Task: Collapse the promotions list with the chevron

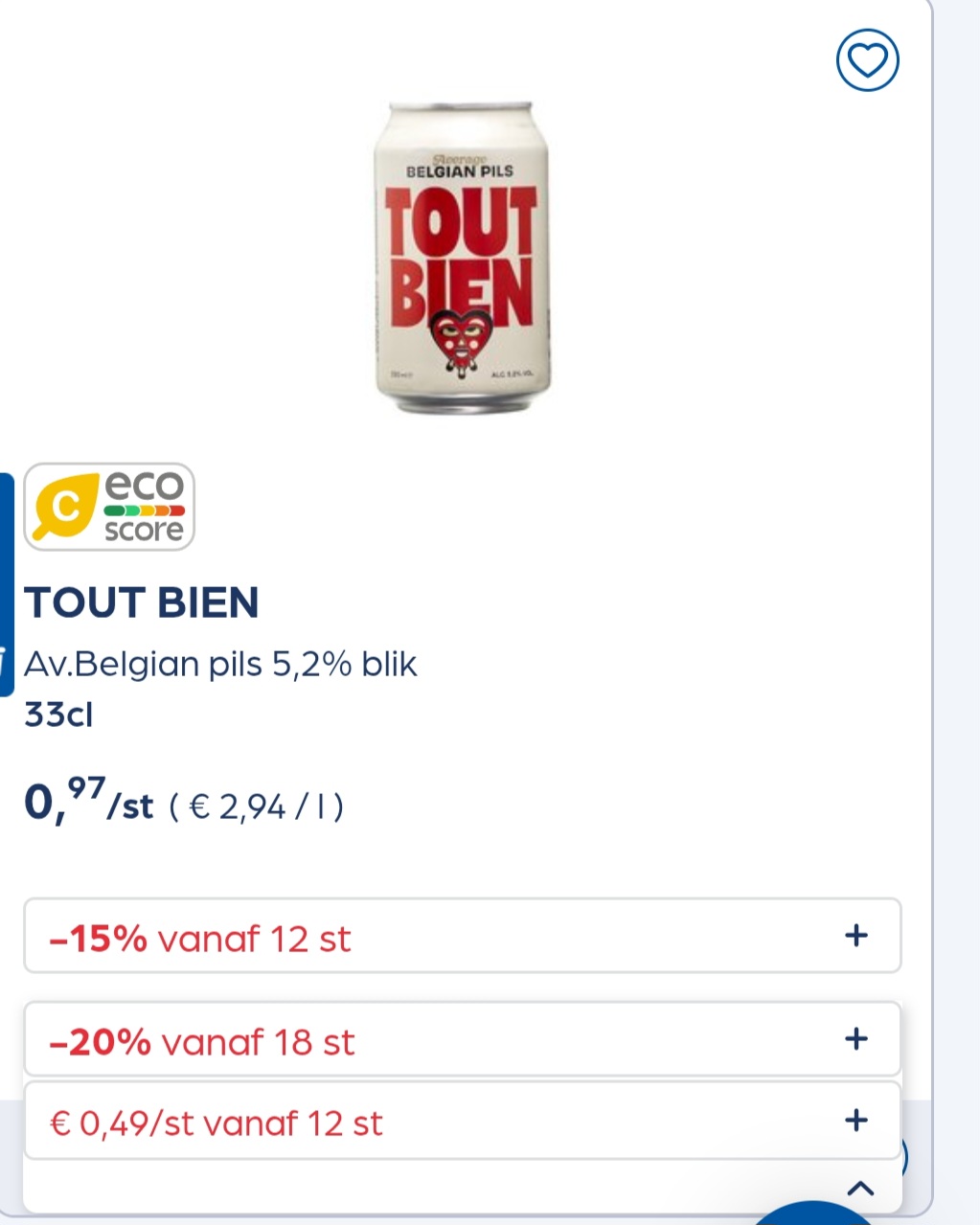Action: [x=860, y=1186]
